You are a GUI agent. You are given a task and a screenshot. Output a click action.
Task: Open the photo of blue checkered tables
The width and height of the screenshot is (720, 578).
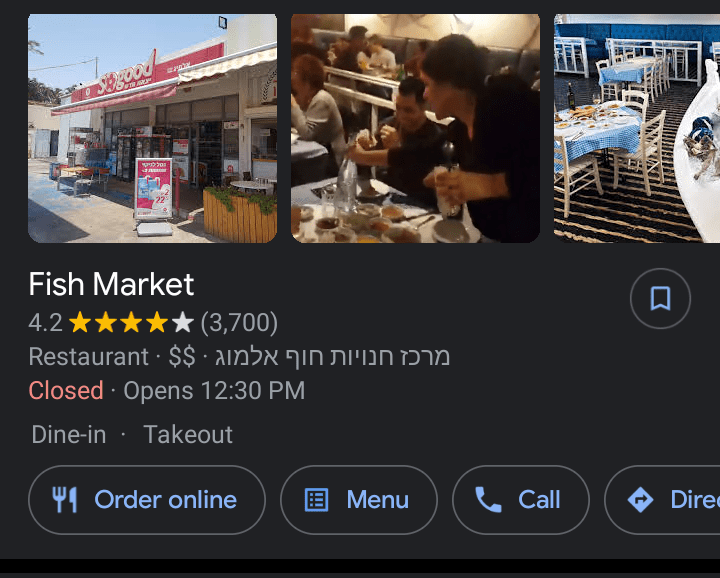(636, 128)
